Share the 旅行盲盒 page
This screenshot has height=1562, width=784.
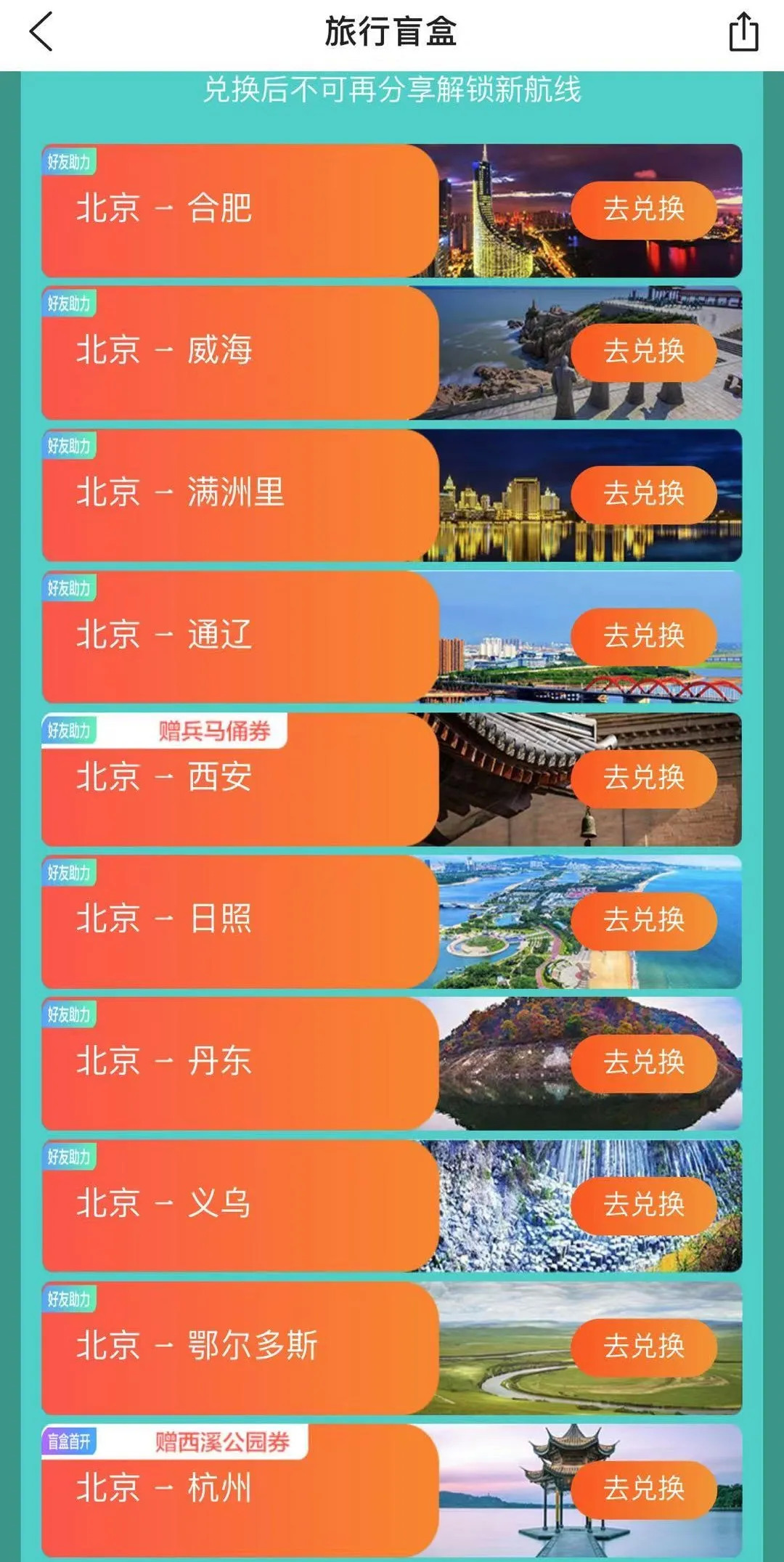(743, 33)
